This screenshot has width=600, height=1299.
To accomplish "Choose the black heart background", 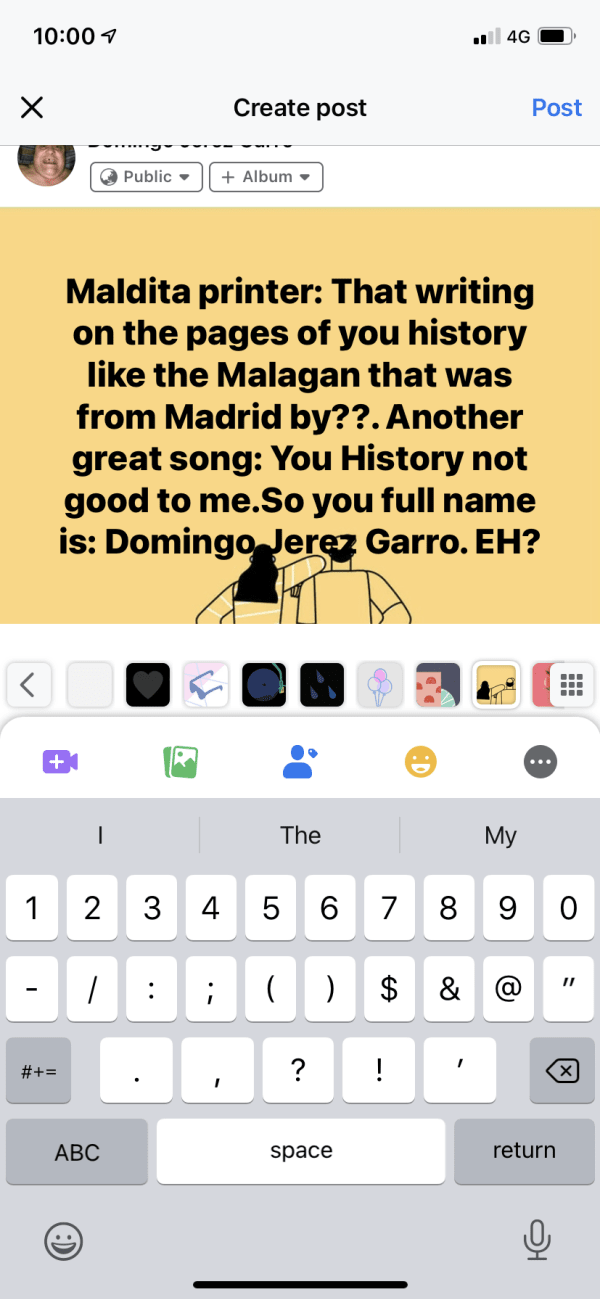I will [x=147, y=685].
